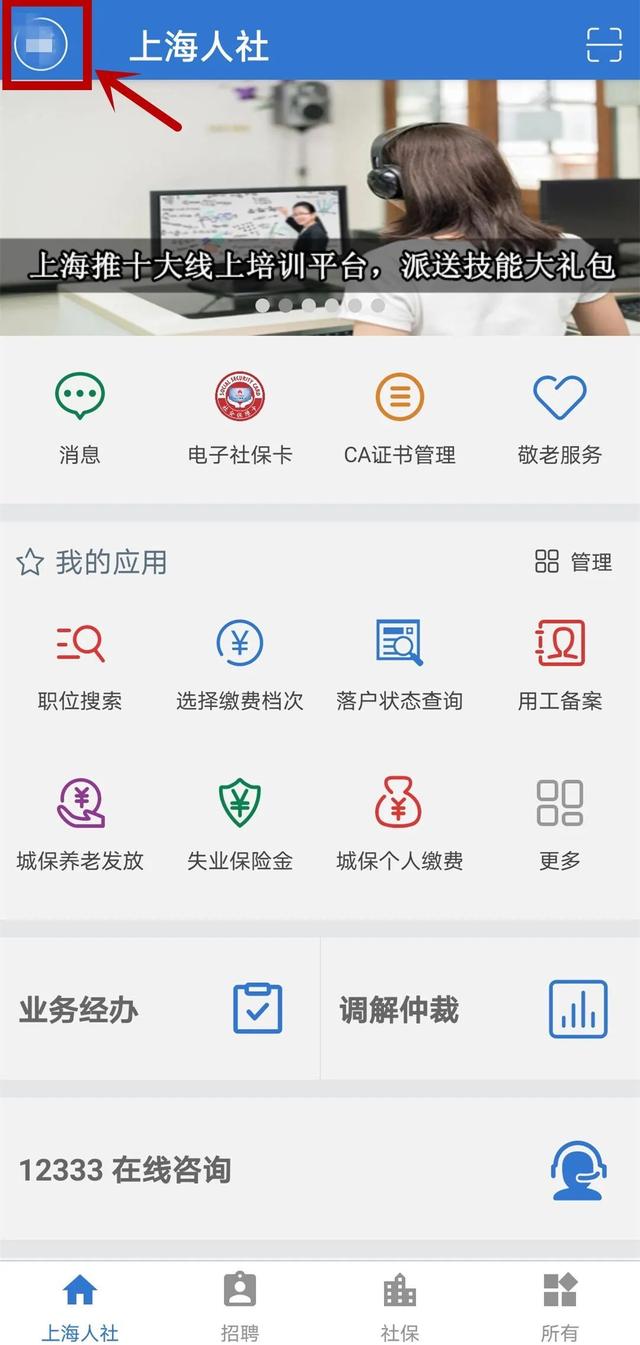Launch 职位搜索 job search
Viewport: 640px width, 1345px height.
tap(80, 664)
